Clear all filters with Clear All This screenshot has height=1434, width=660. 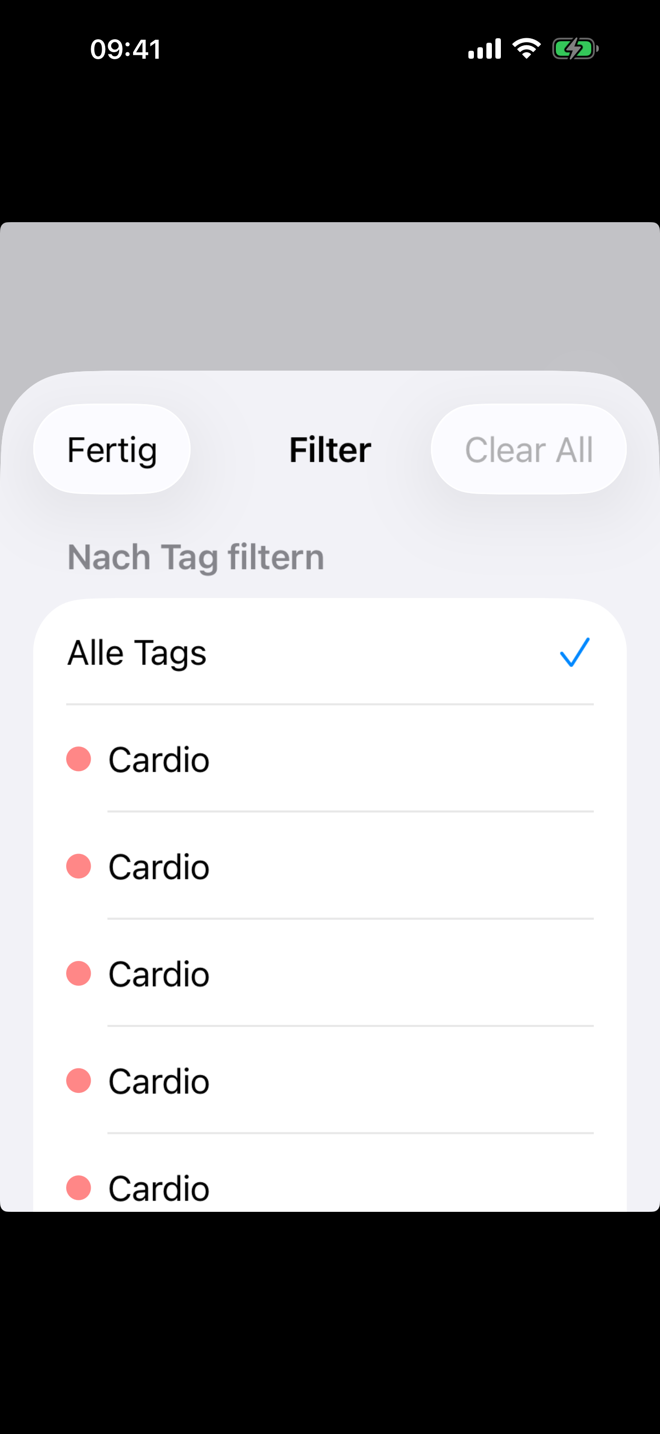pyautogui.click(x=528, y=450)
